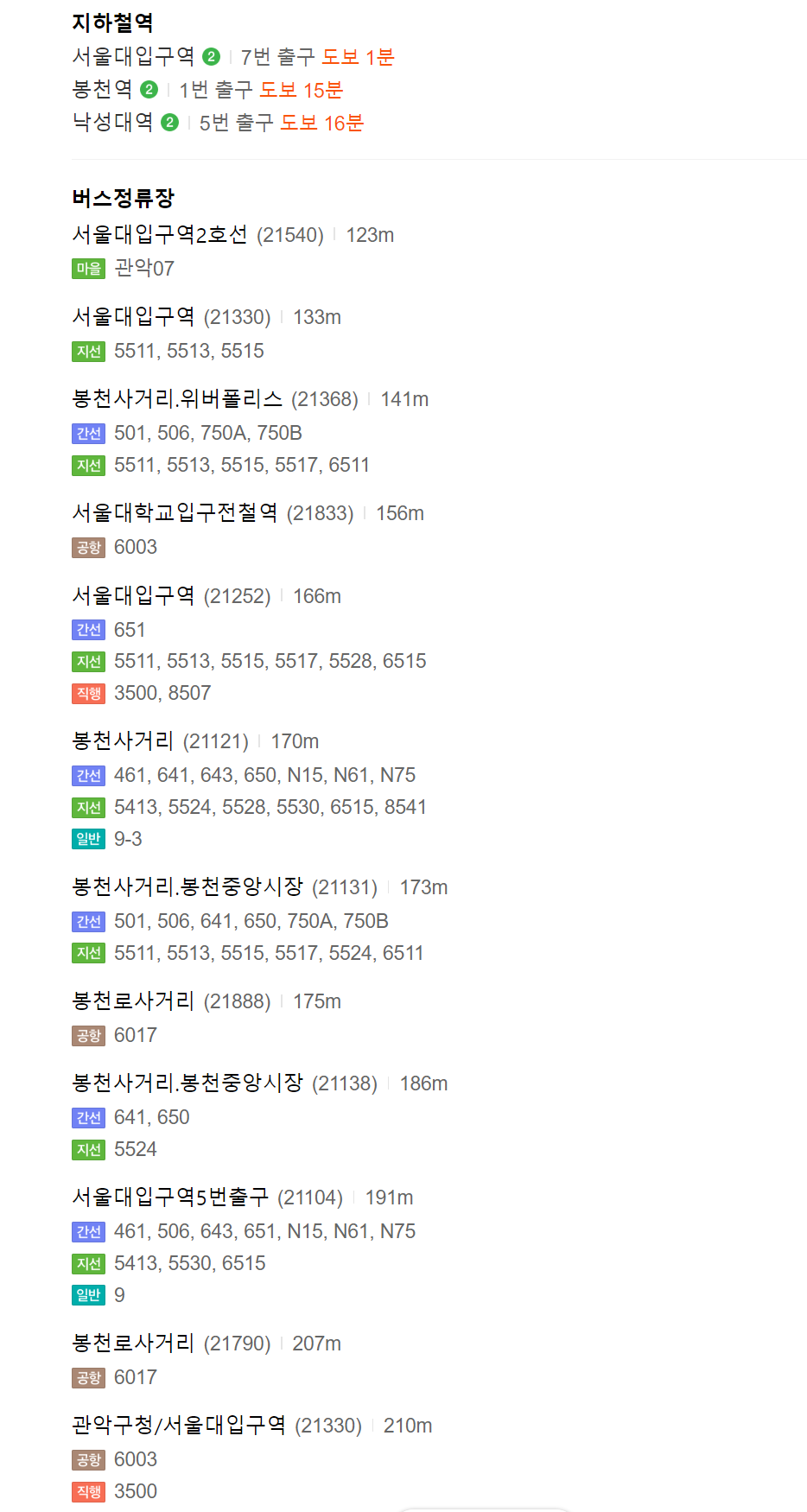
Task: Open bus stop 봉천로사거리 (21888)
Action: click(134, 1001)
